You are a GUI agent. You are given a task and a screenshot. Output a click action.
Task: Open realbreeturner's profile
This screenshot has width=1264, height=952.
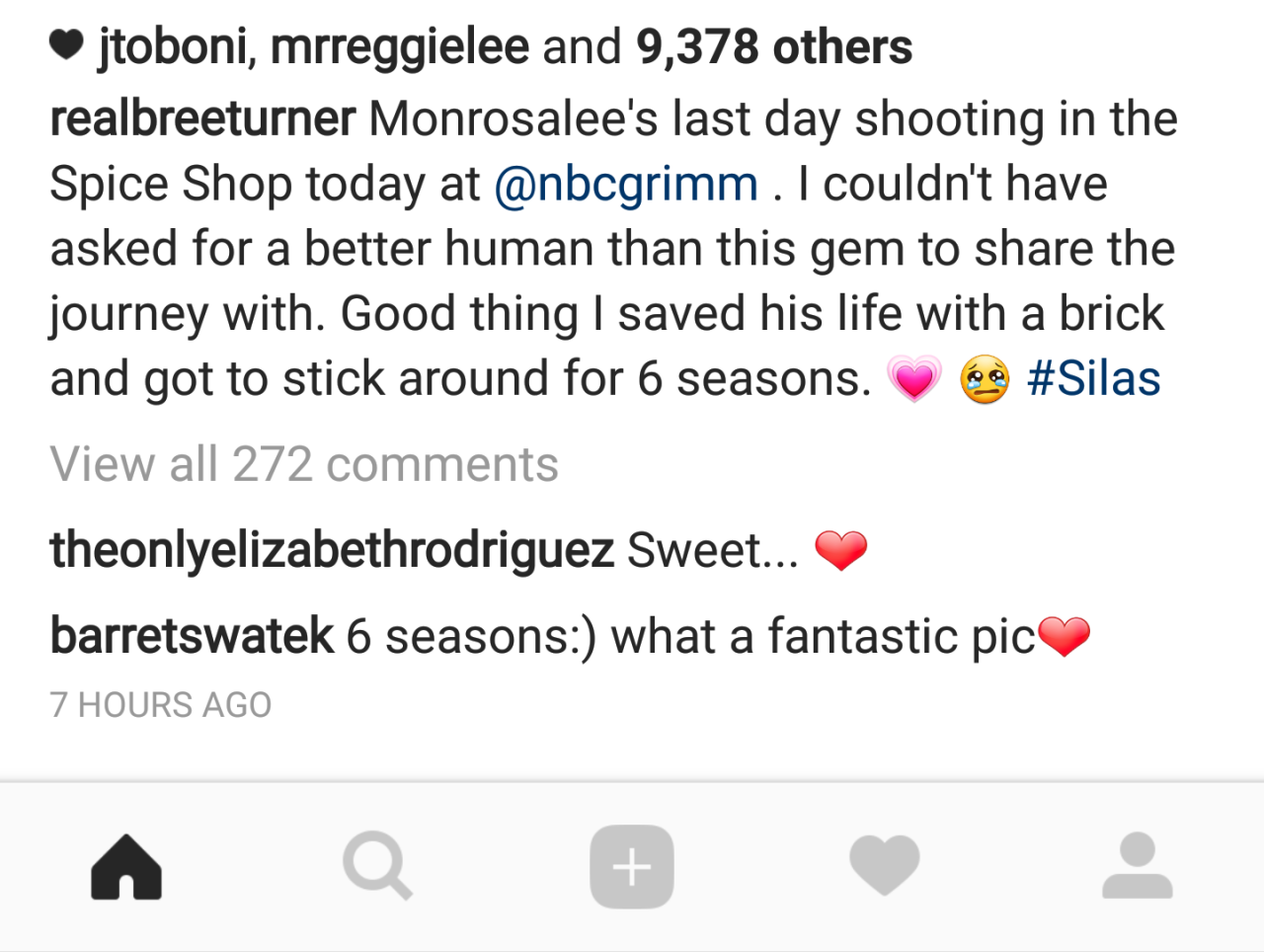202,119
